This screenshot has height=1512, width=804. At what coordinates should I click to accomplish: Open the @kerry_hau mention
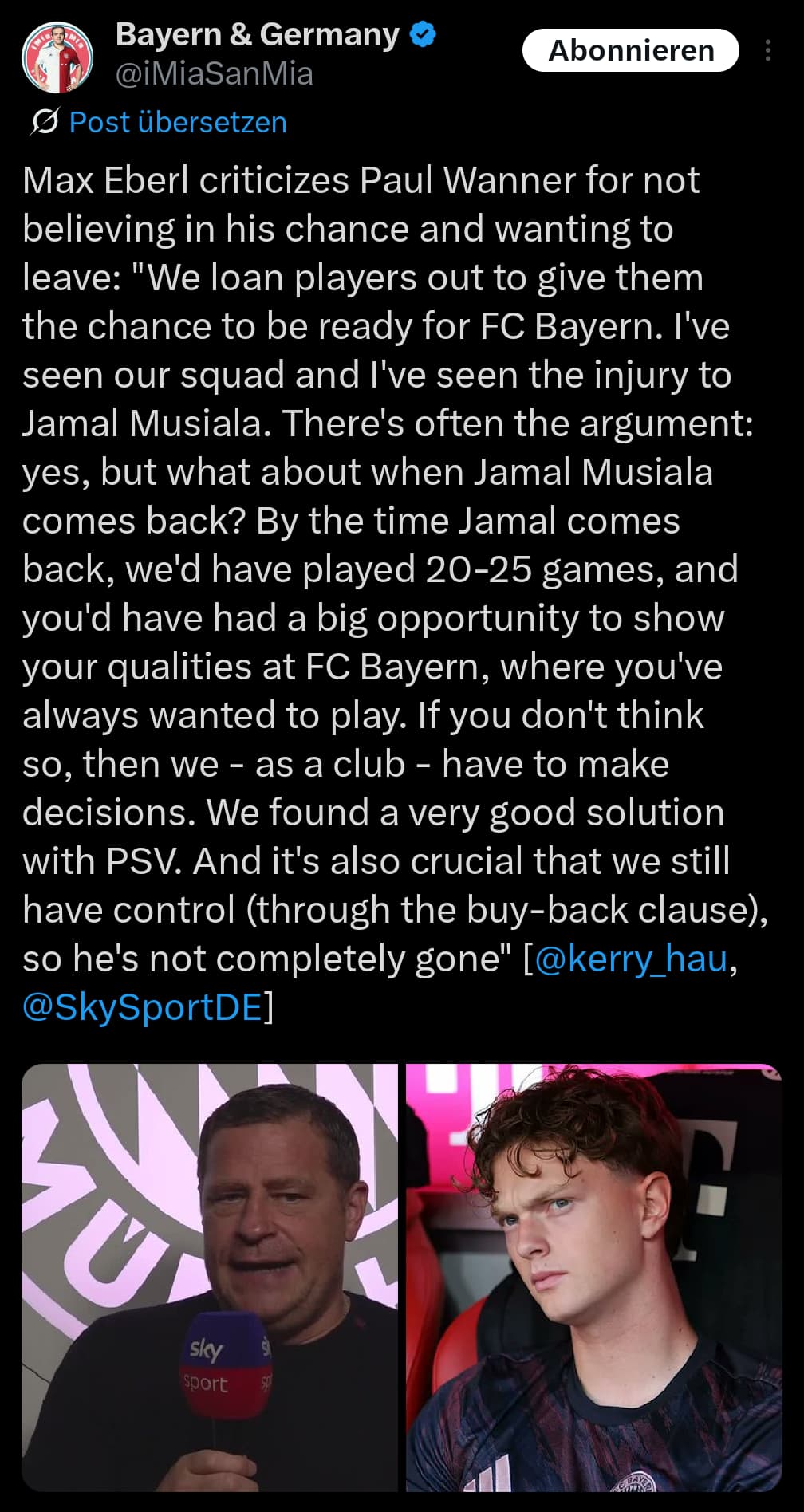pos(631,958)
